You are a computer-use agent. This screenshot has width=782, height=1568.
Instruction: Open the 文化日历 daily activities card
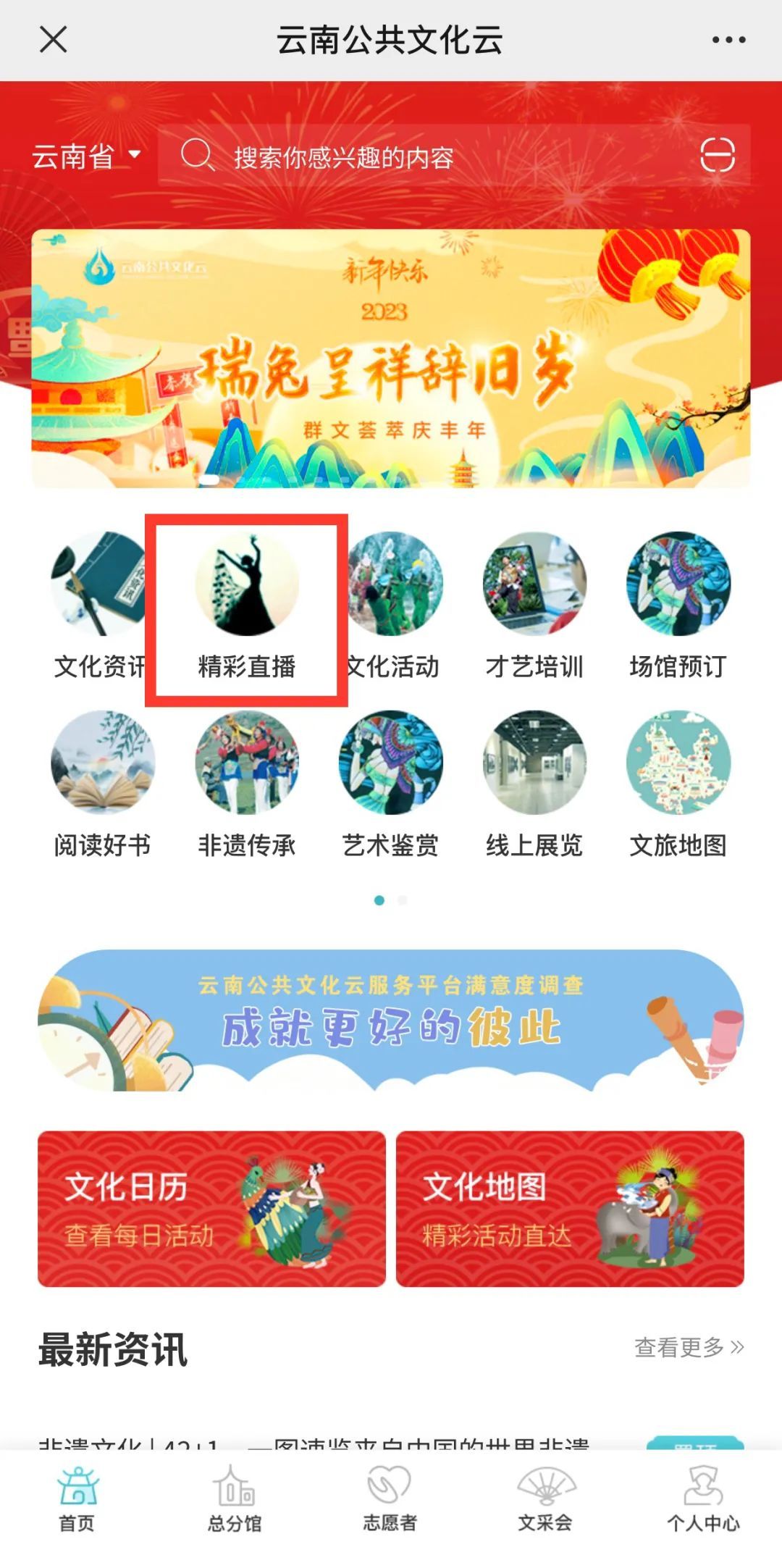pyautogui.click(x=211, y=1208)
